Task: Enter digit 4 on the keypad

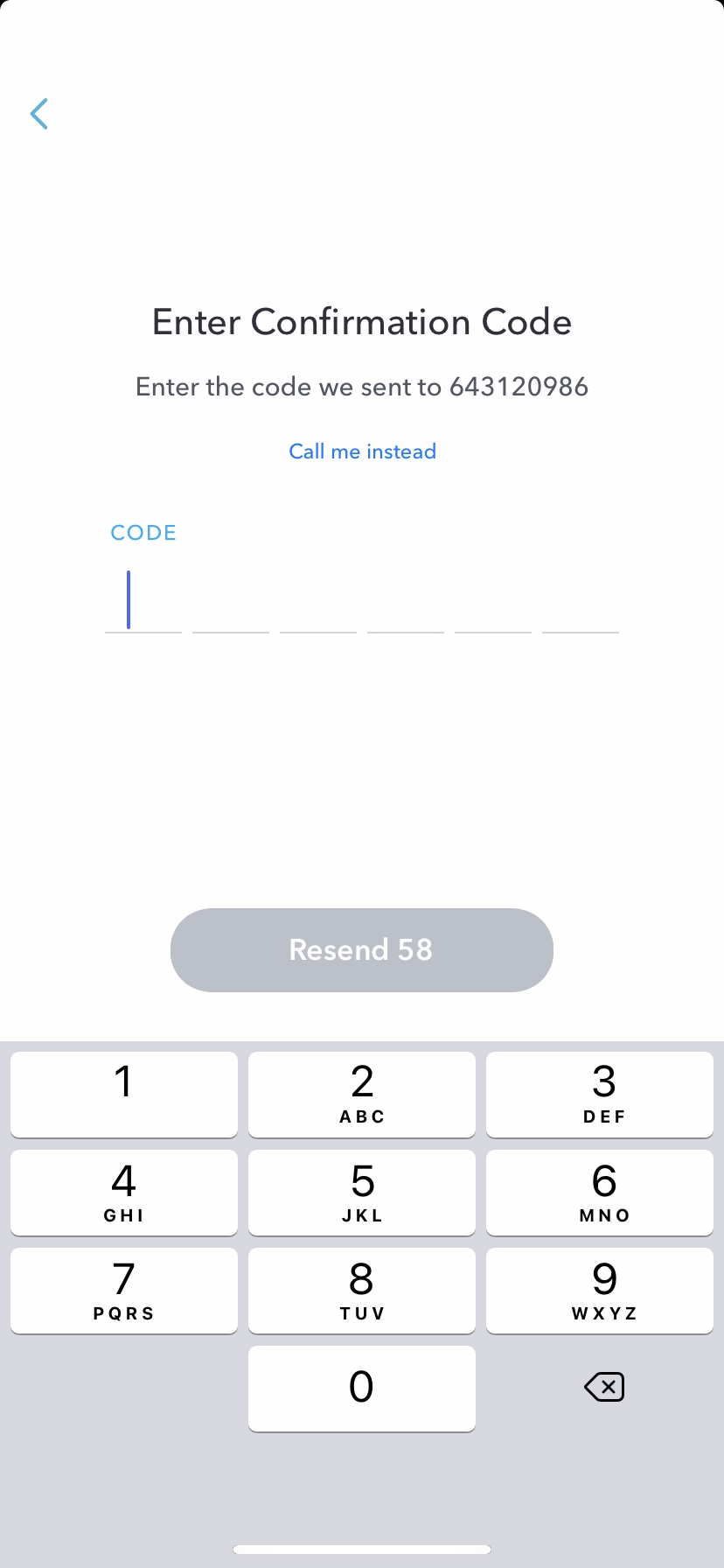Action: point(124,1192)
